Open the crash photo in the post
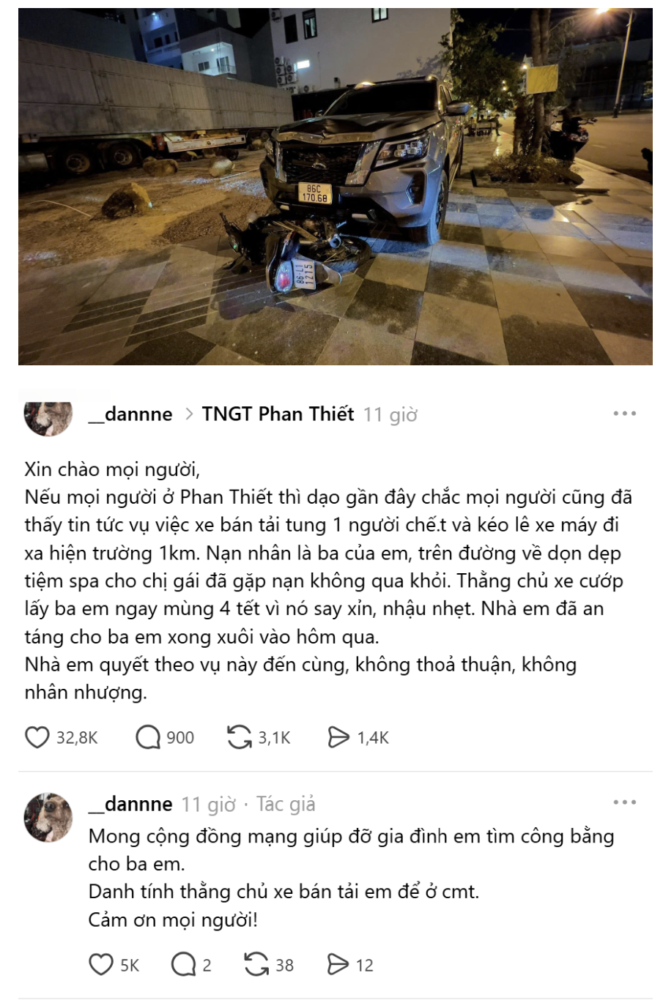663x1000 pixels. (x=335, y=187)
